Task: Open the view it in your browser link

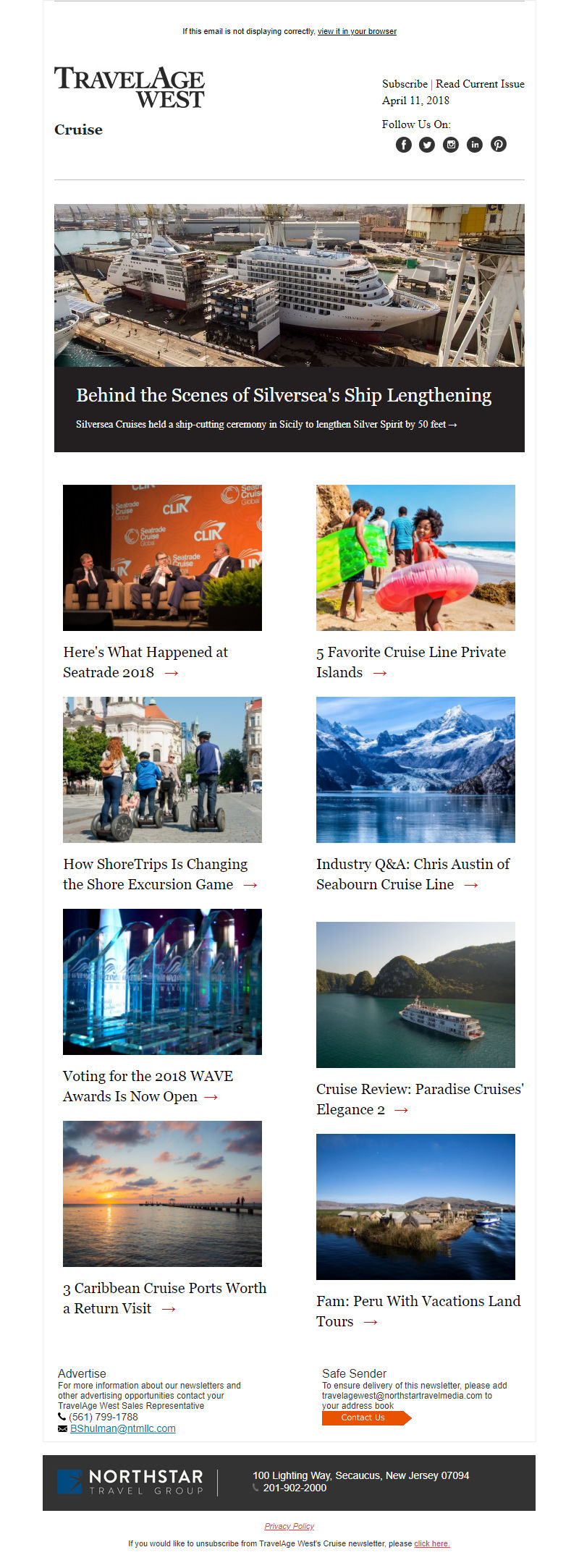Action: [357, 32]
